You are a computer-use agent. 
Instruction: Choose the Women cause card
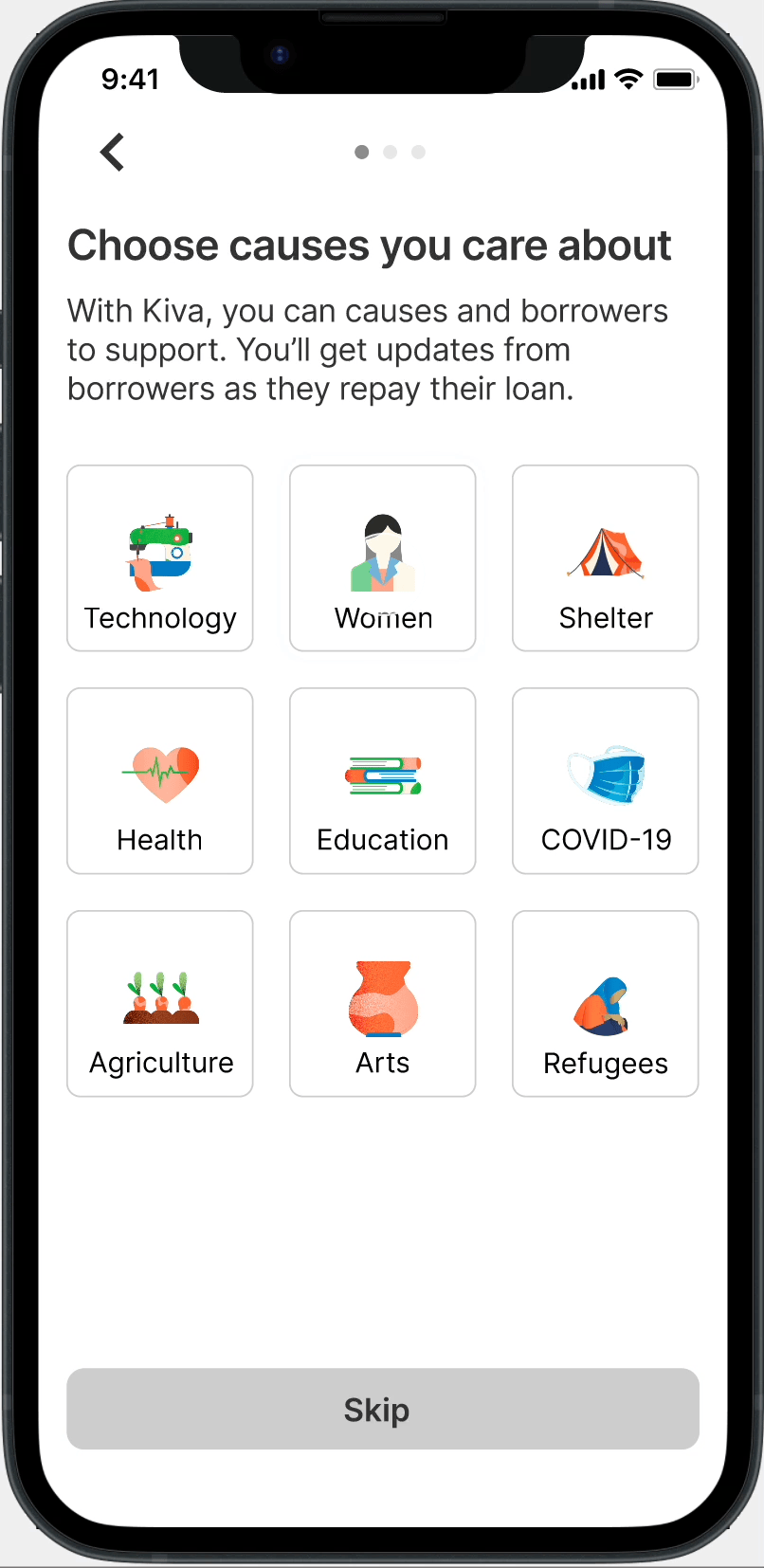(x=383, y=558)
